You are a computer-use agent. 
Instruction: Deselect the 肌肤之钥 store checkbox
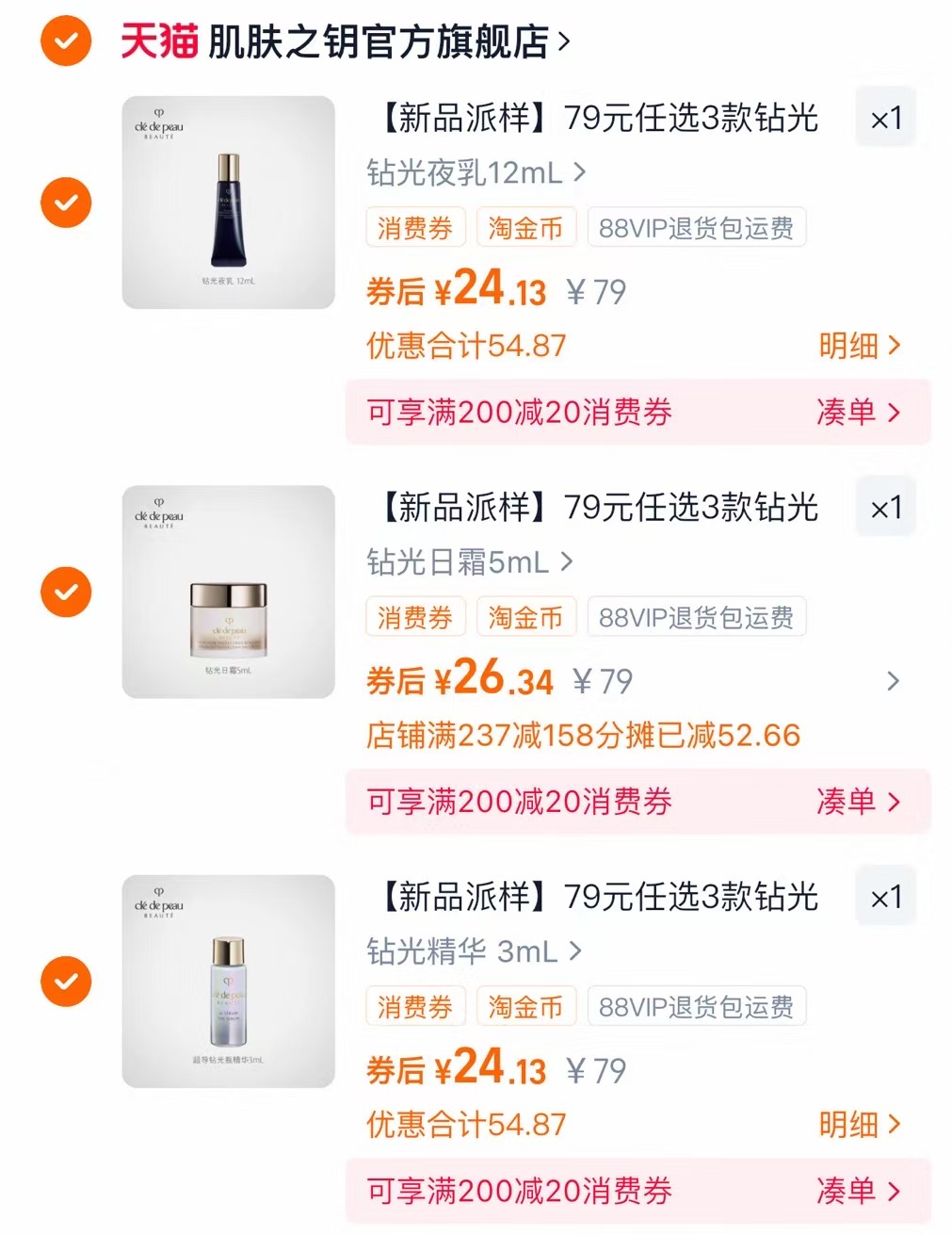click(x=65, y=41)
